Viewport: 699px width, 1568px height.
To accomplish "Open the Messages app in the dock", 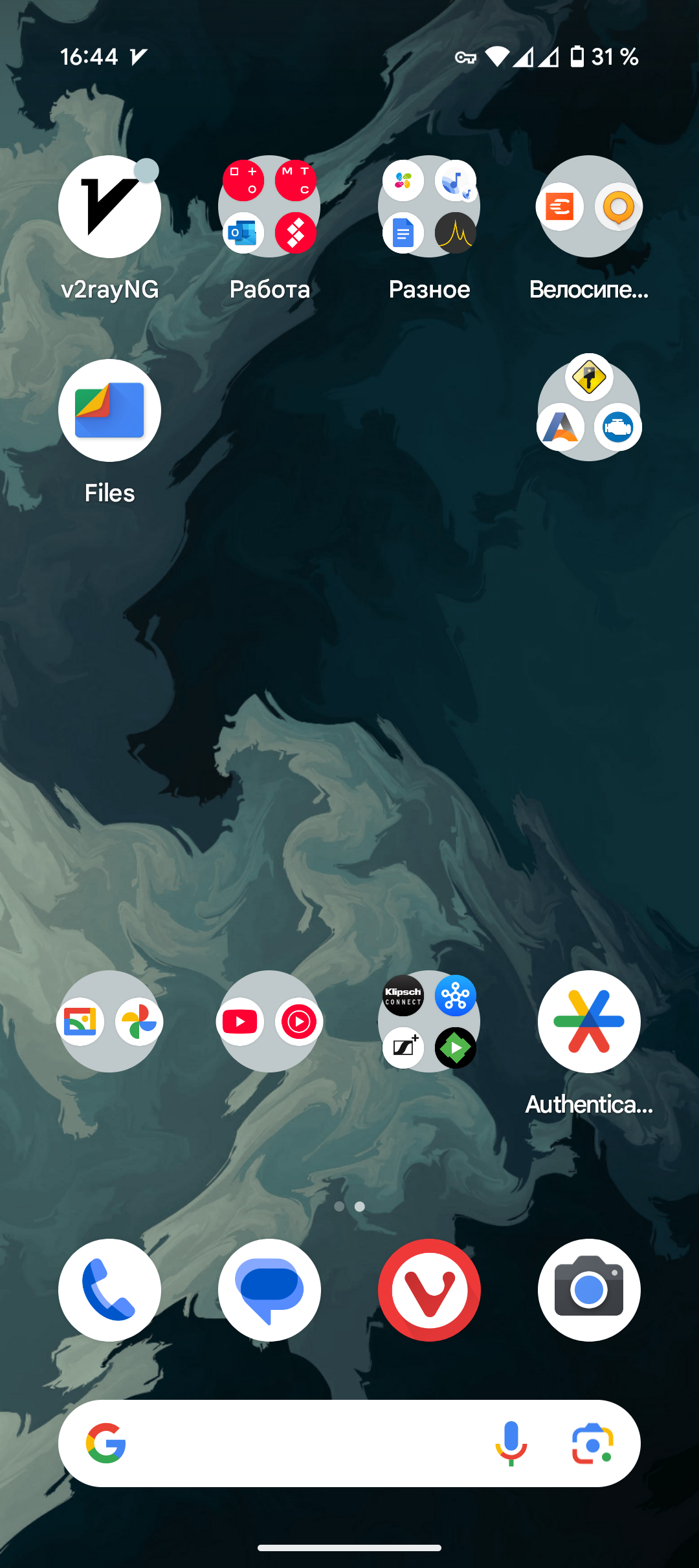I will pos(269,1290).
